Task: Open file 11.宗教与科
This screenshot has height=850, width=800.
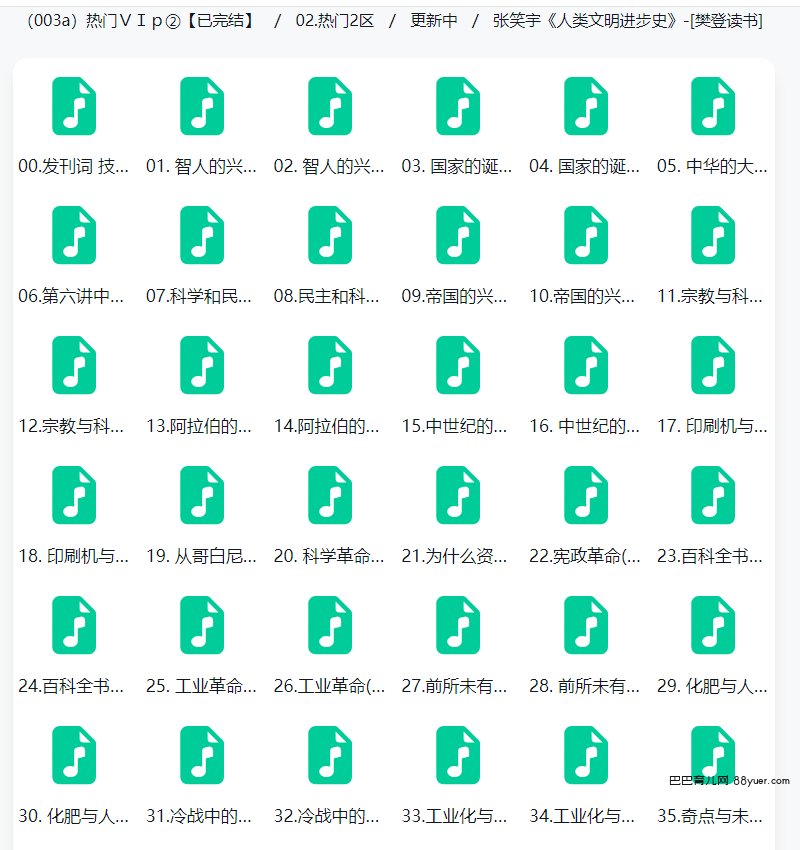Action: point(713,236)
